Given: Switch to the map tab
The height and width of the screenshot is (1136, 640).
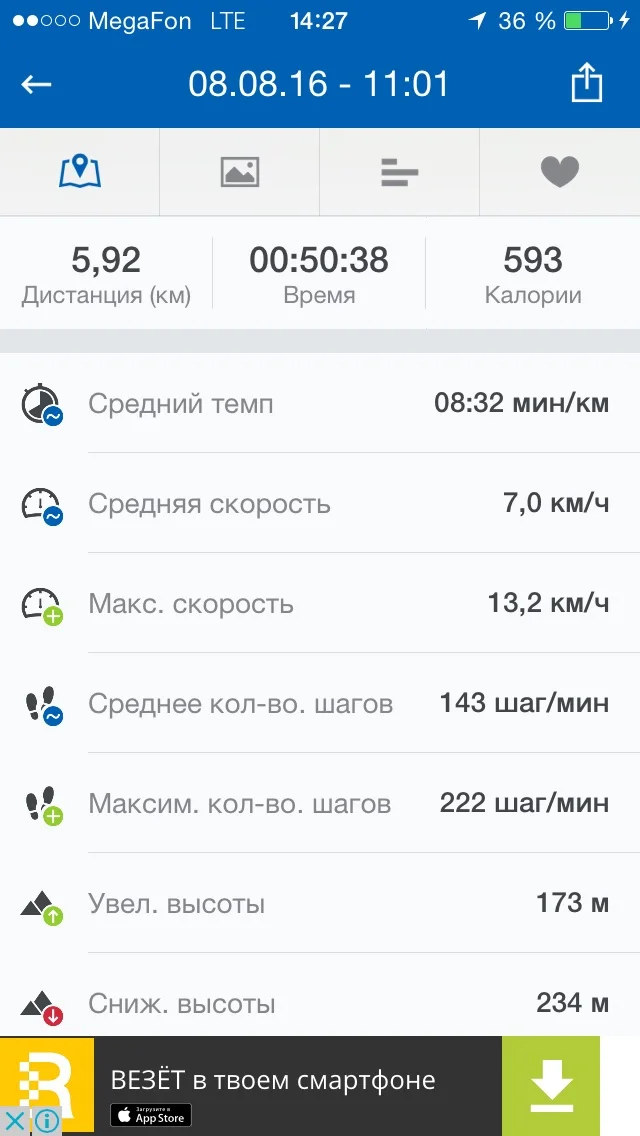Looking at the screenshot, I should [80, 172].
